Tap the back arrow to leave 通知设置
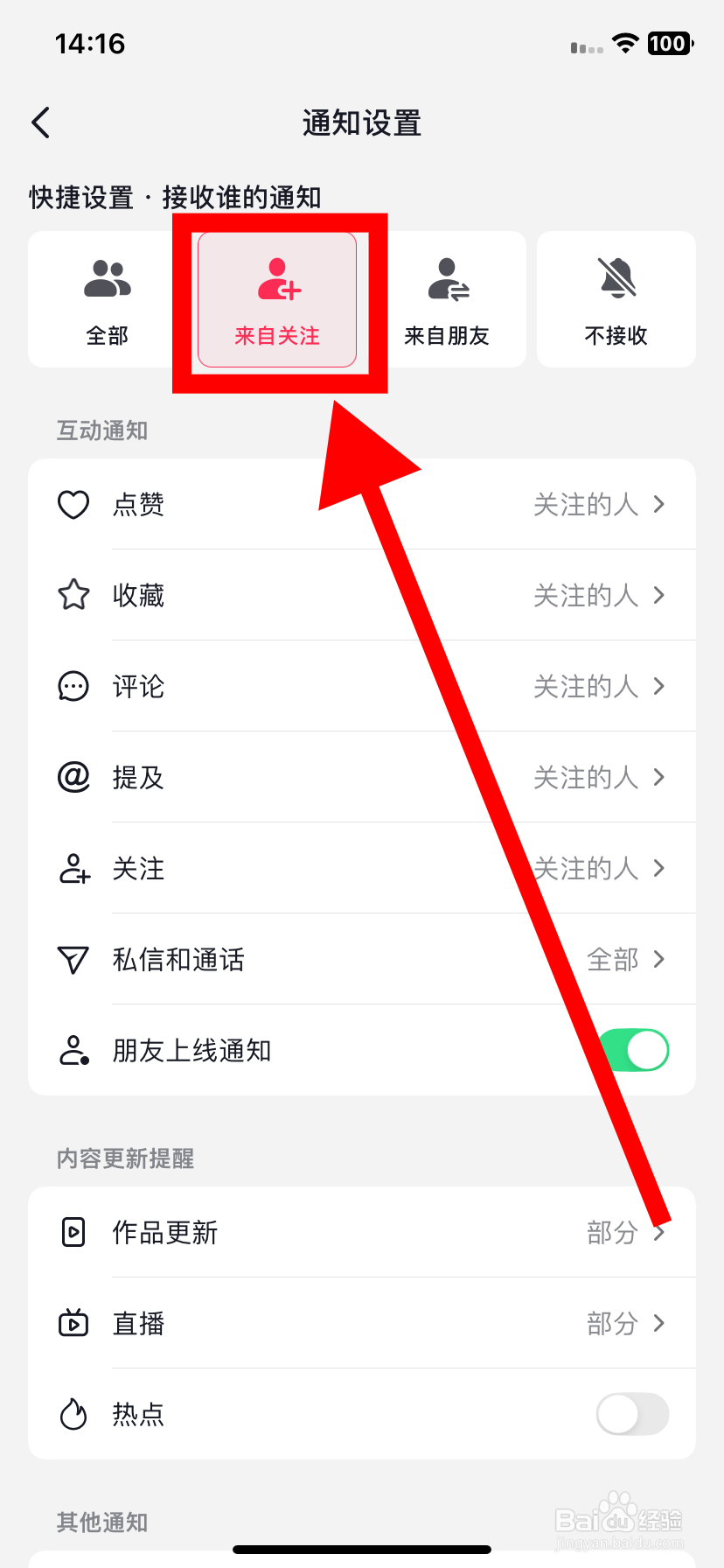The image size is (724, 1568). 39,122
